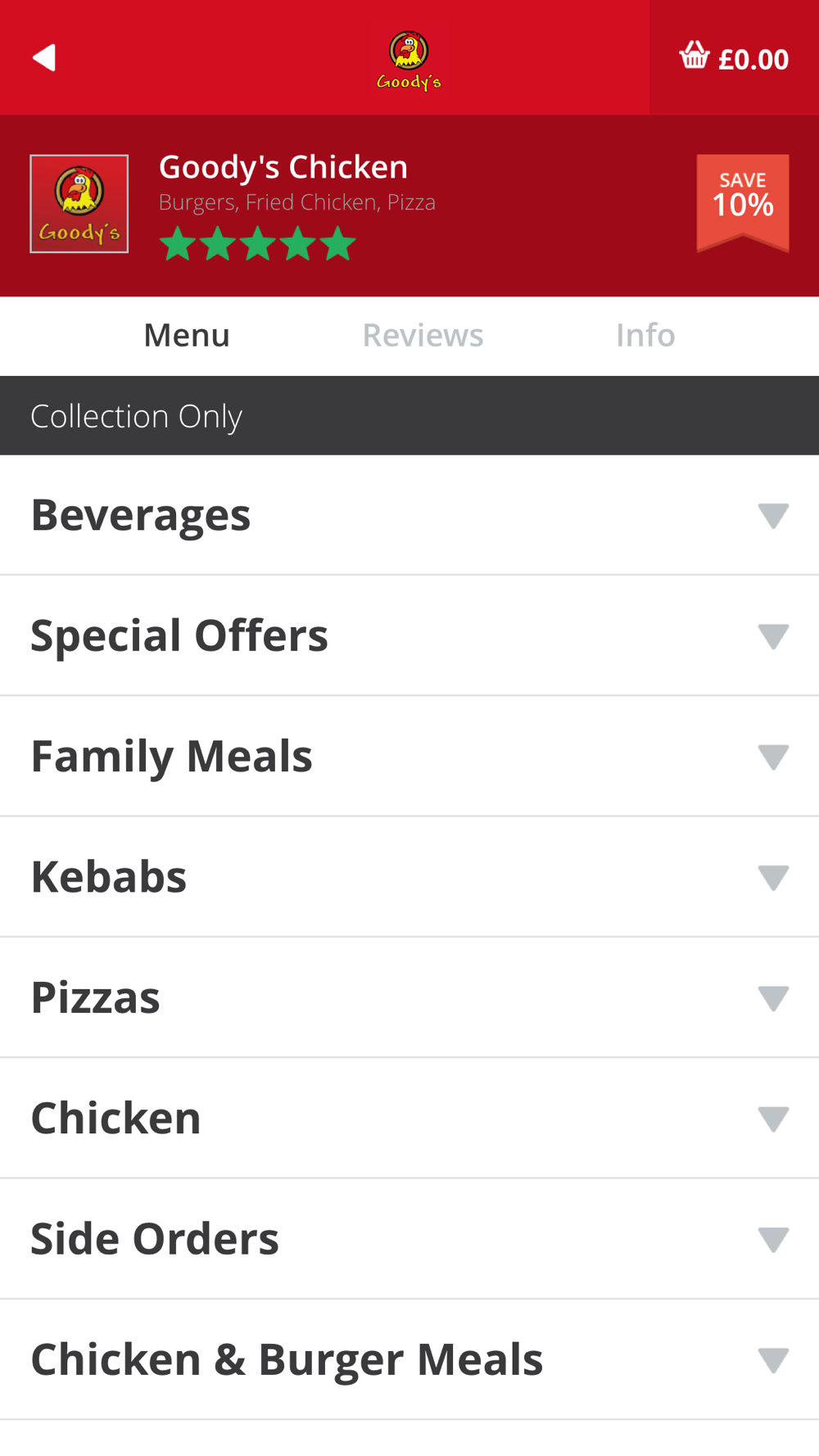Switch to the Info tab

(x=645, y=336)
